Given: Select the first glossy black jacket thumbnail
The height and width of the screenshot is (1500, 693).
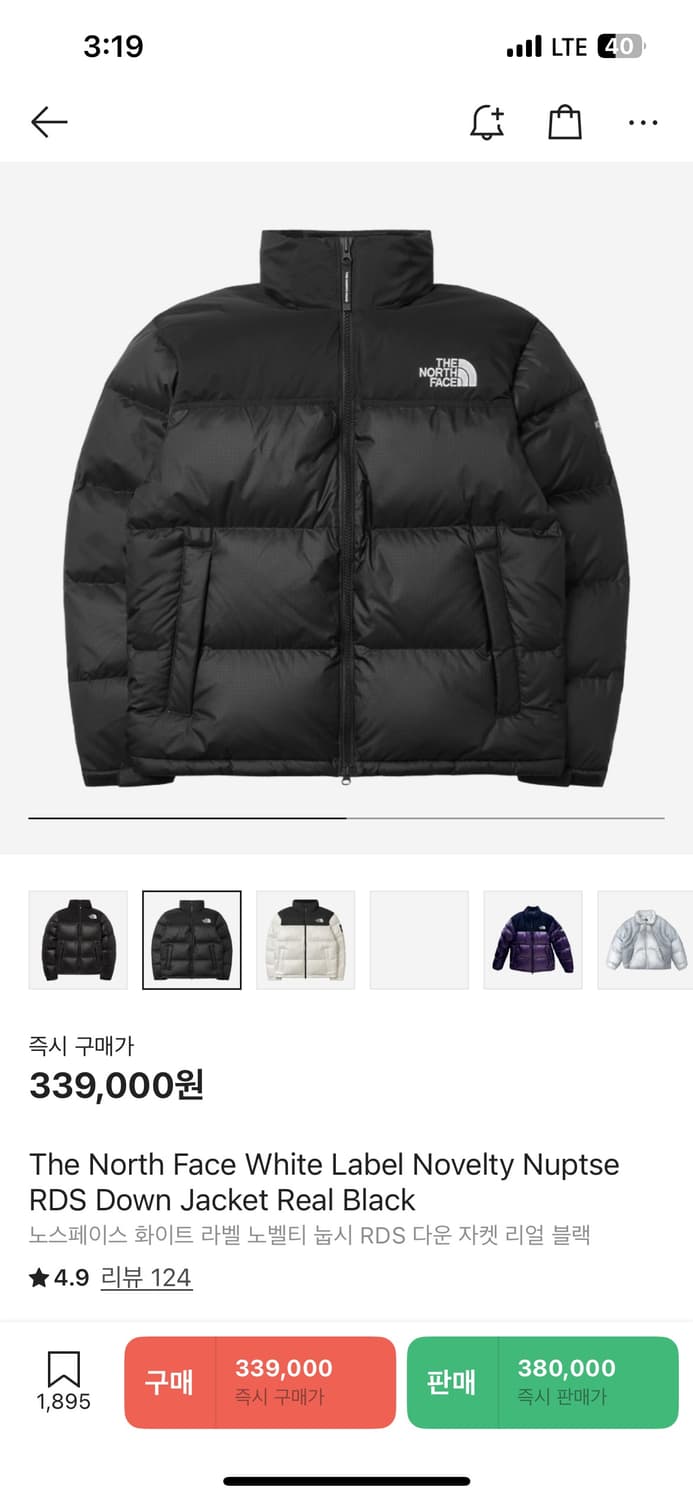Looking at the screenshot, I should pyautogui.click(x=78, y=940).
